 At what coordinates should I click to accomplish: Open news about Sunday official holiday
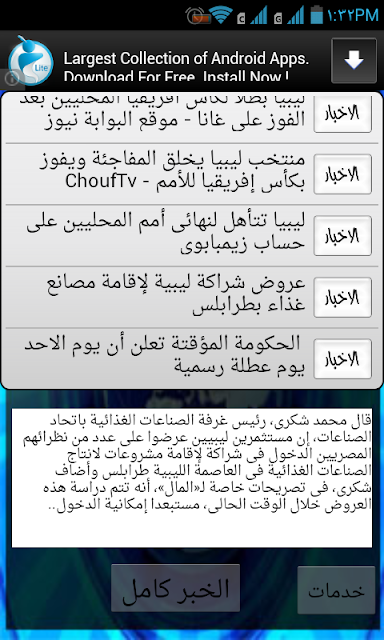[191, 359]
